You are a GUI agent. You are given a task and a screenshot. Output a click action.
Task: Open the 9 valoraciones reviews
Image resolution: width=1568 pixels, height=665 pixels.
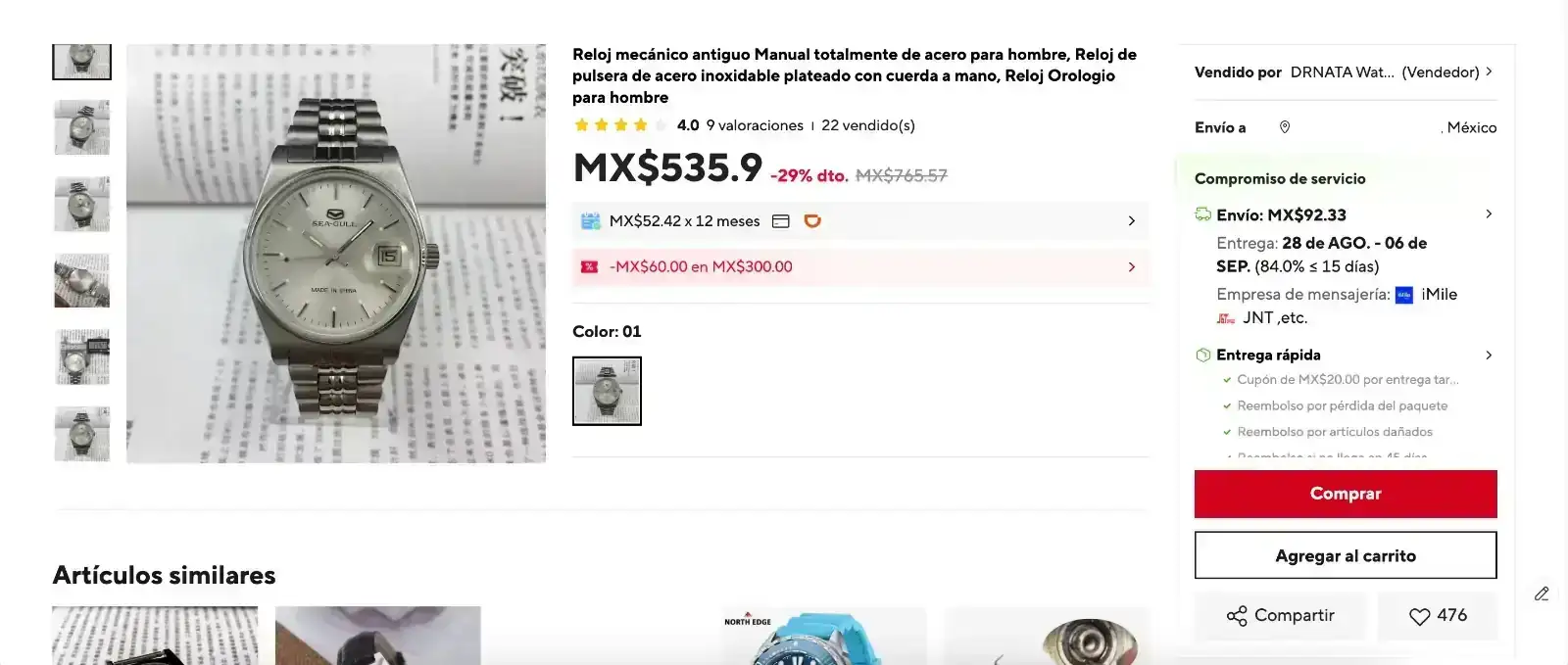pos(754,125)
